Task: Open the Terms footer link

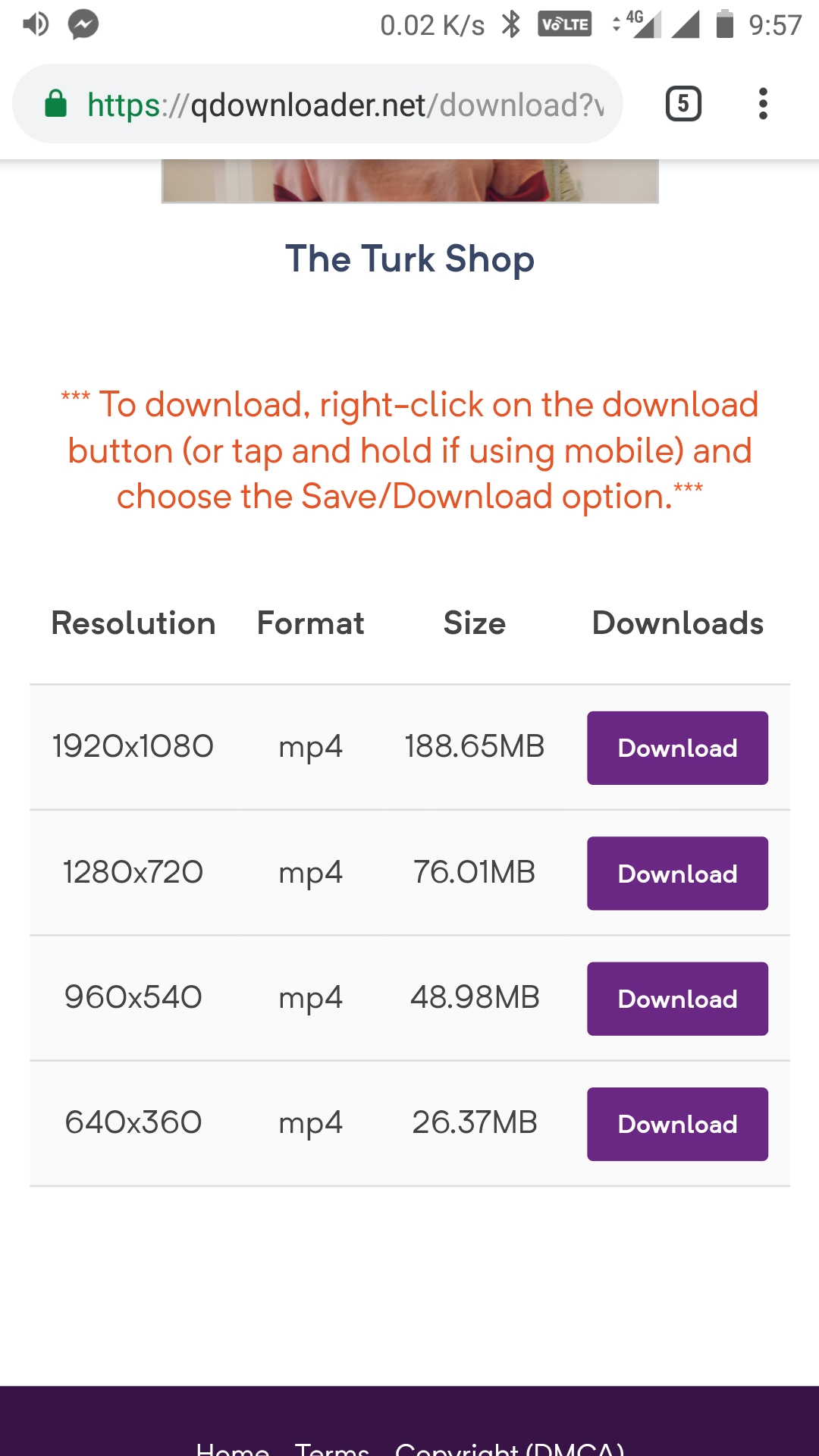Action: click(x=332, y=1448)
